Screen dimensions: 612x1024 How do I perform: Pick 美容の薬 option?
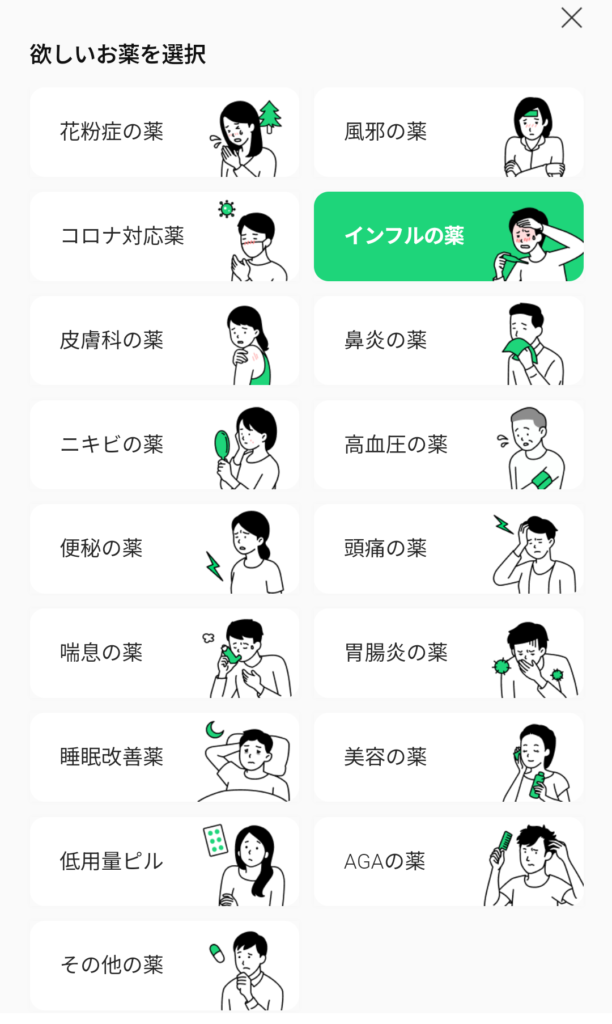pos(448,757)
